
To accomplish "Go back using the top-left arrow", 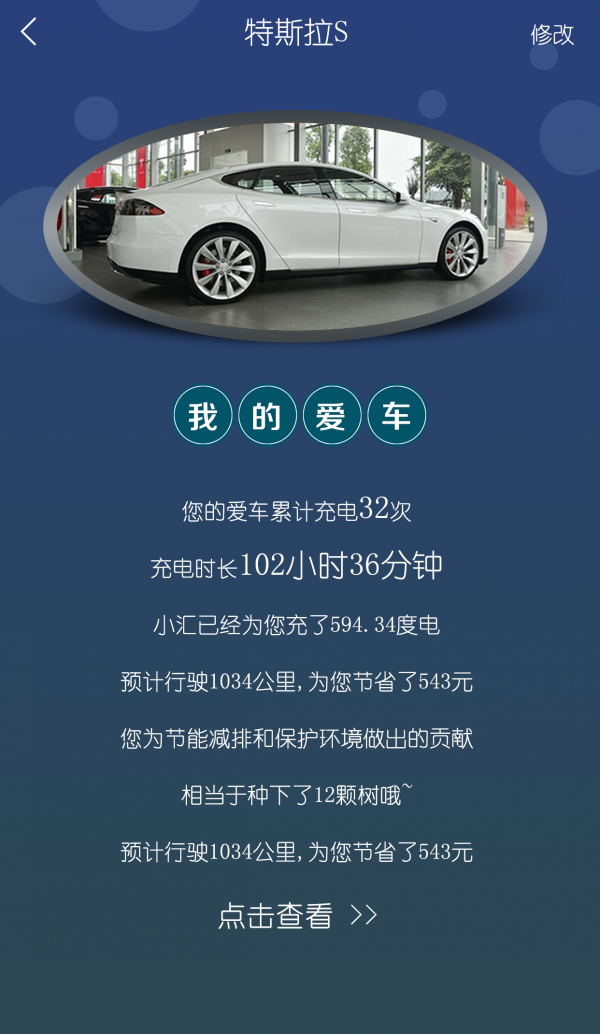I will (29, 32).
